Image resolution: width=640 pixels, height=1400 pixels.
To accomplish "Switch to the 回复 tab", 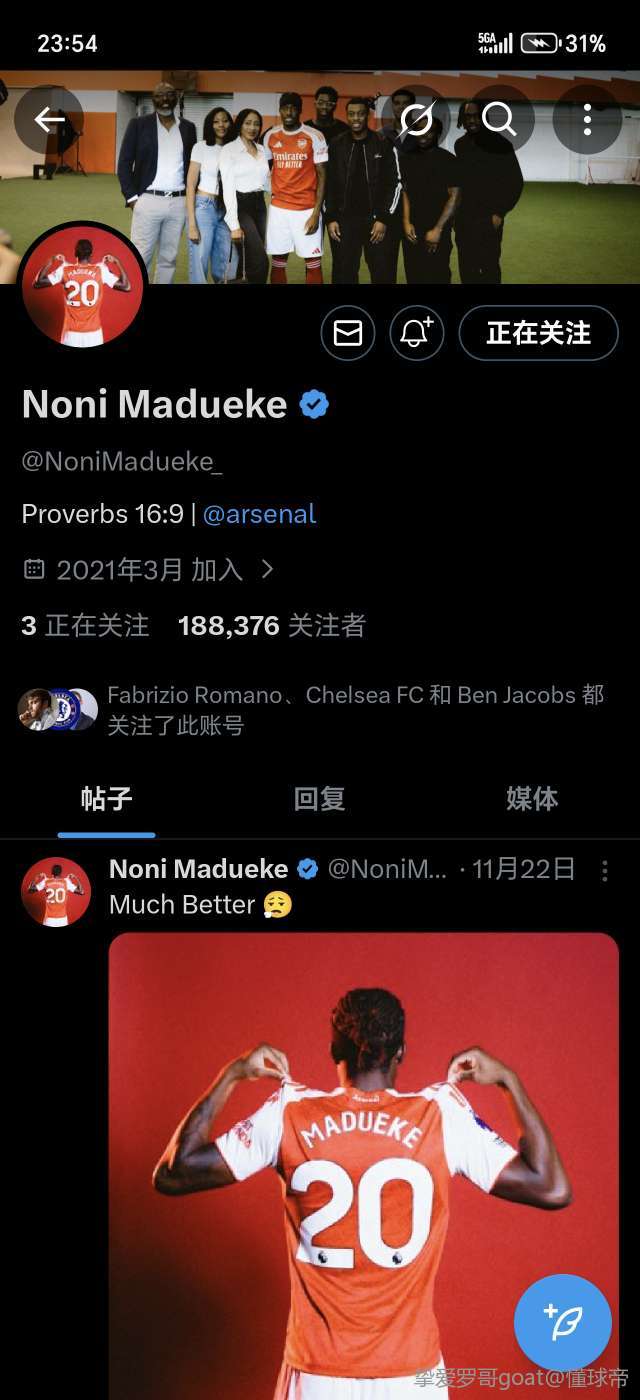I will click(x=319, y=799).
